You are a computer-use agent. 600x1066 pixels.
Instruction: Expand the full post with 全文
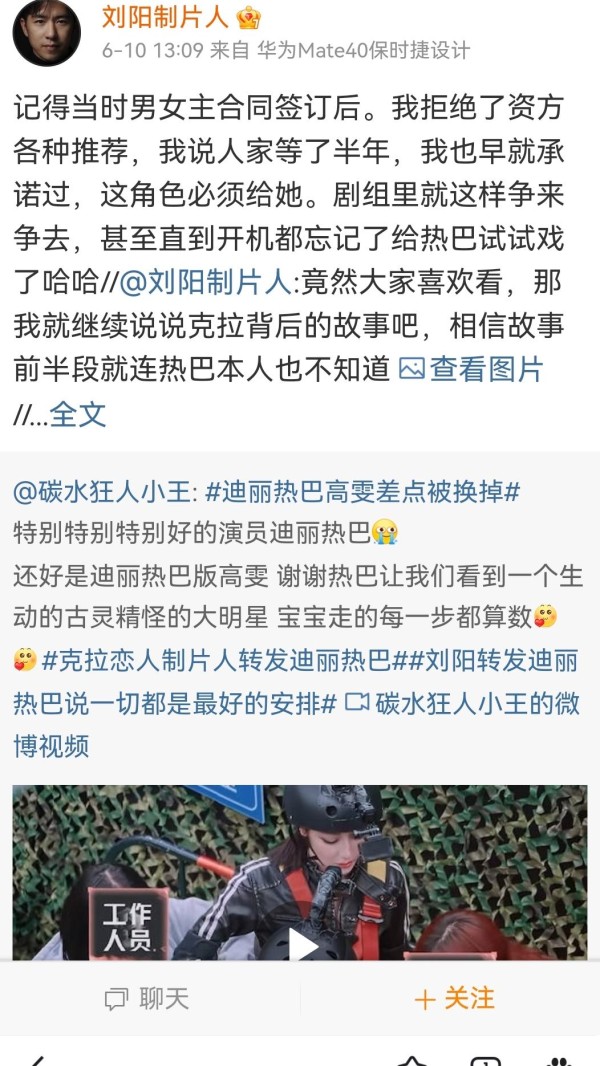point(77,414)
